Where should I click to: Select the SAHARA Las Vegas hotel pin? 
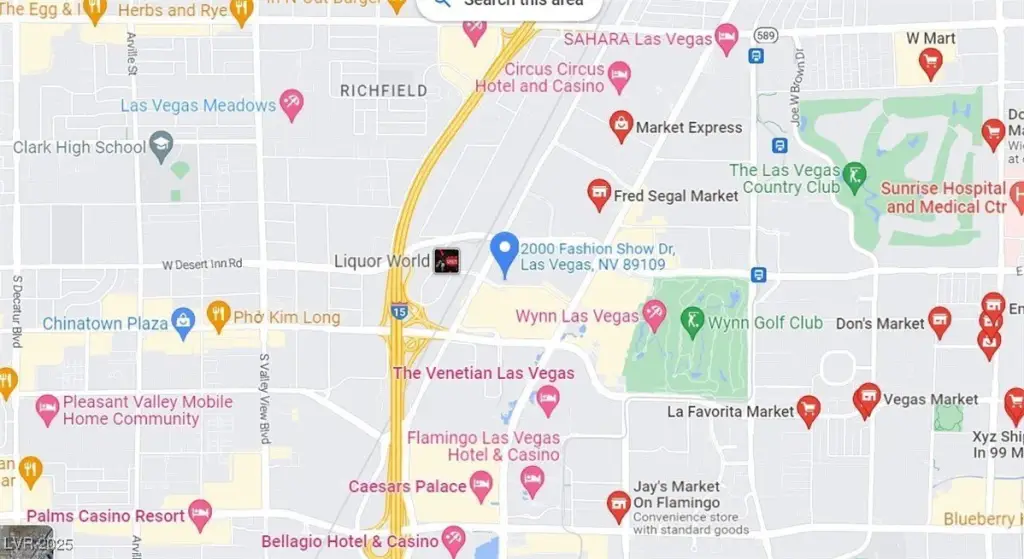pos(727,39)
